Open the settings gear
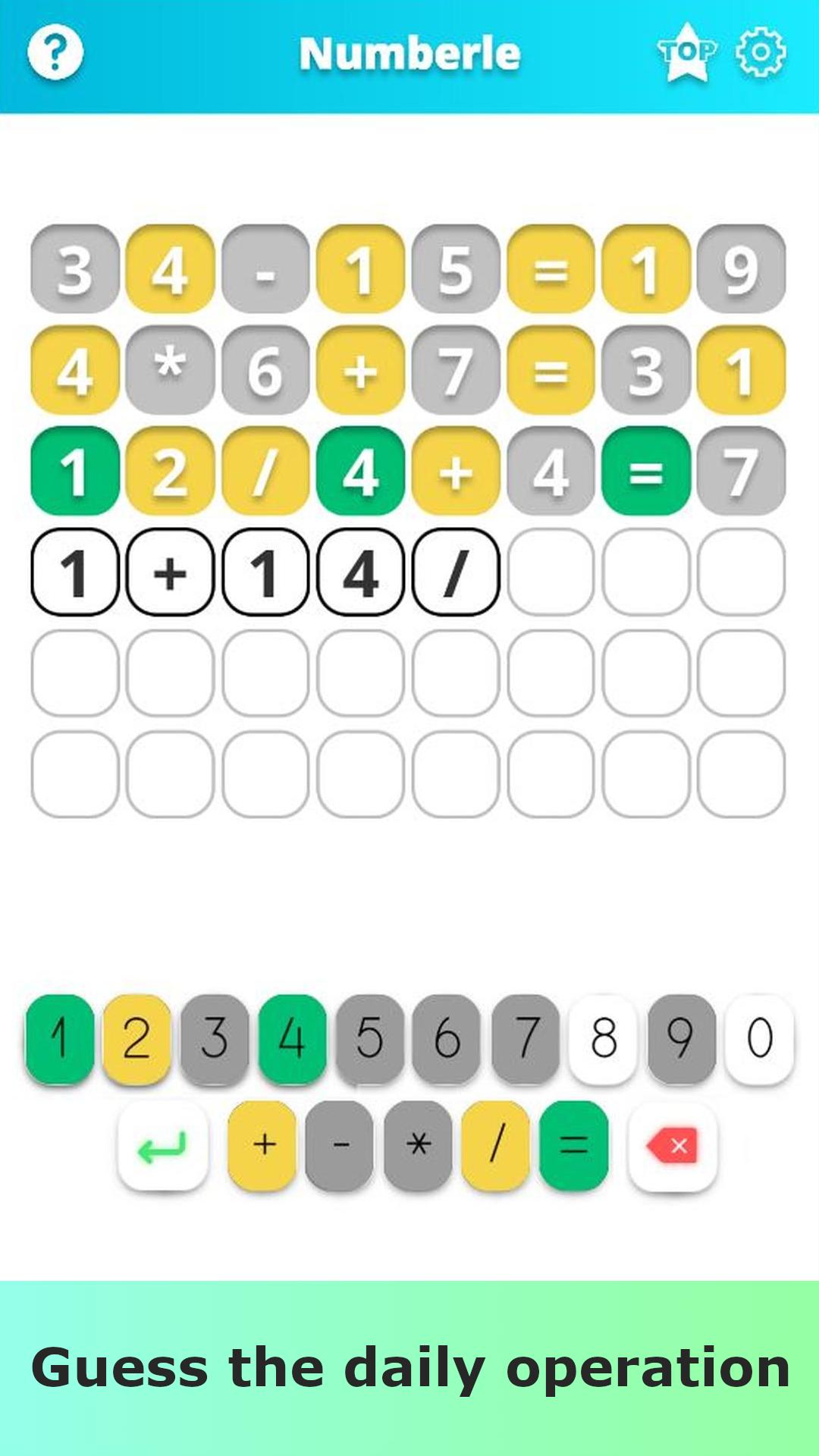Screen dimensions: 819x1456 click(761, 52)
